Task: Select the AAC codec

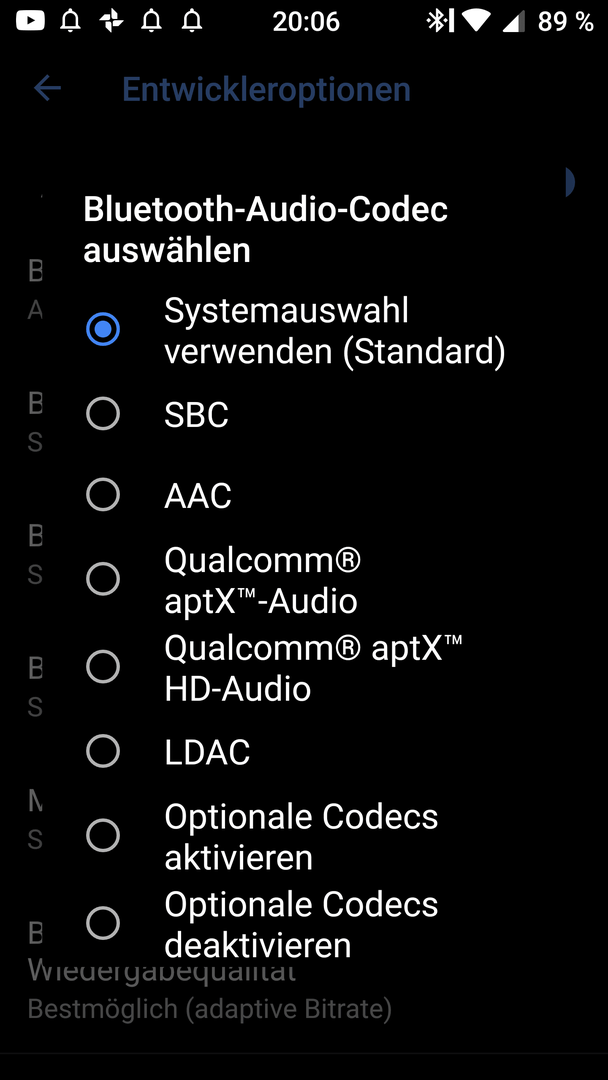Action: pyautogui.click(x=304, y=495)
